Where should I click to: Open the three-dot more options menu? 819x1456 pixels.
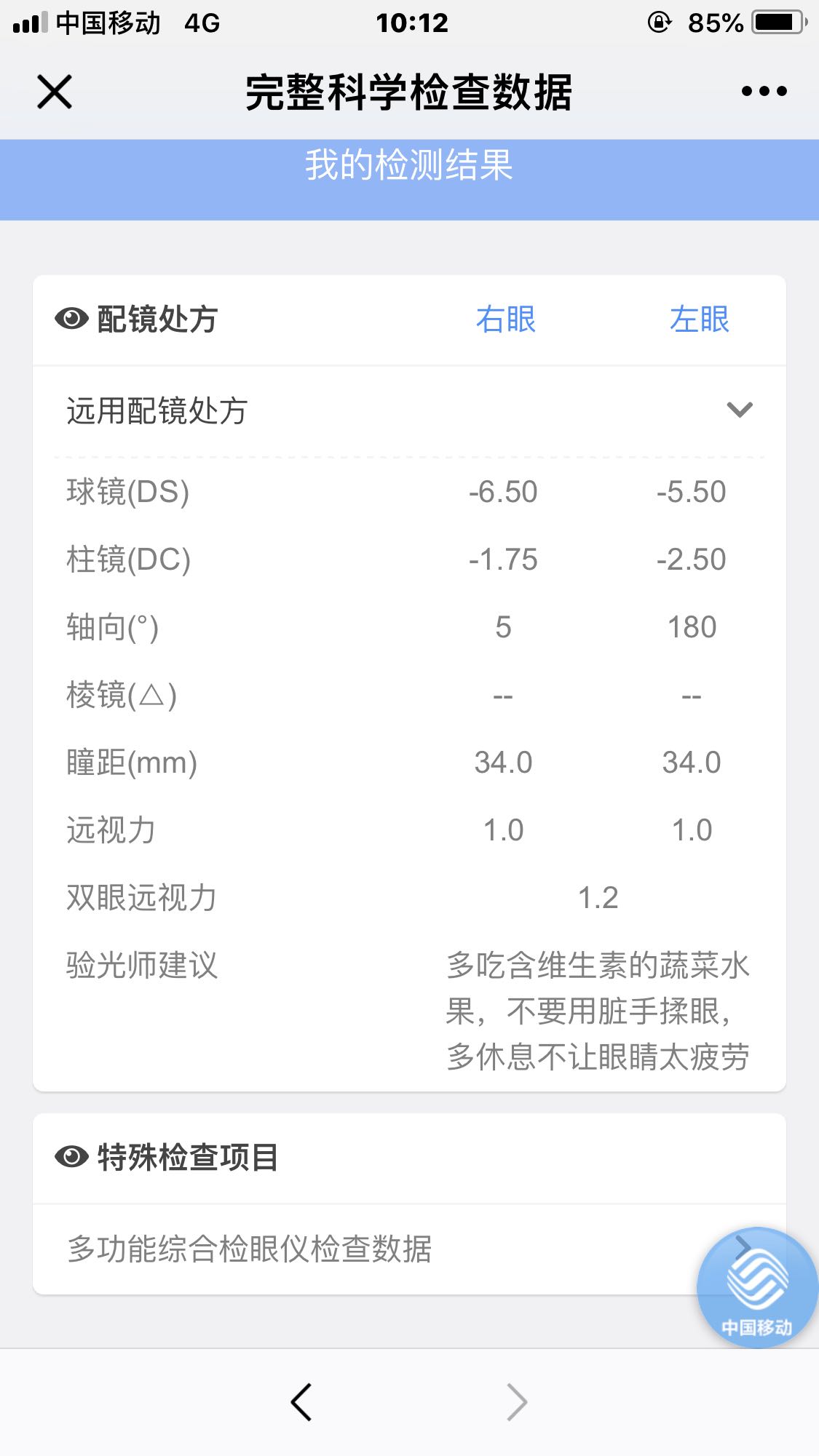[x=764, y=92]
